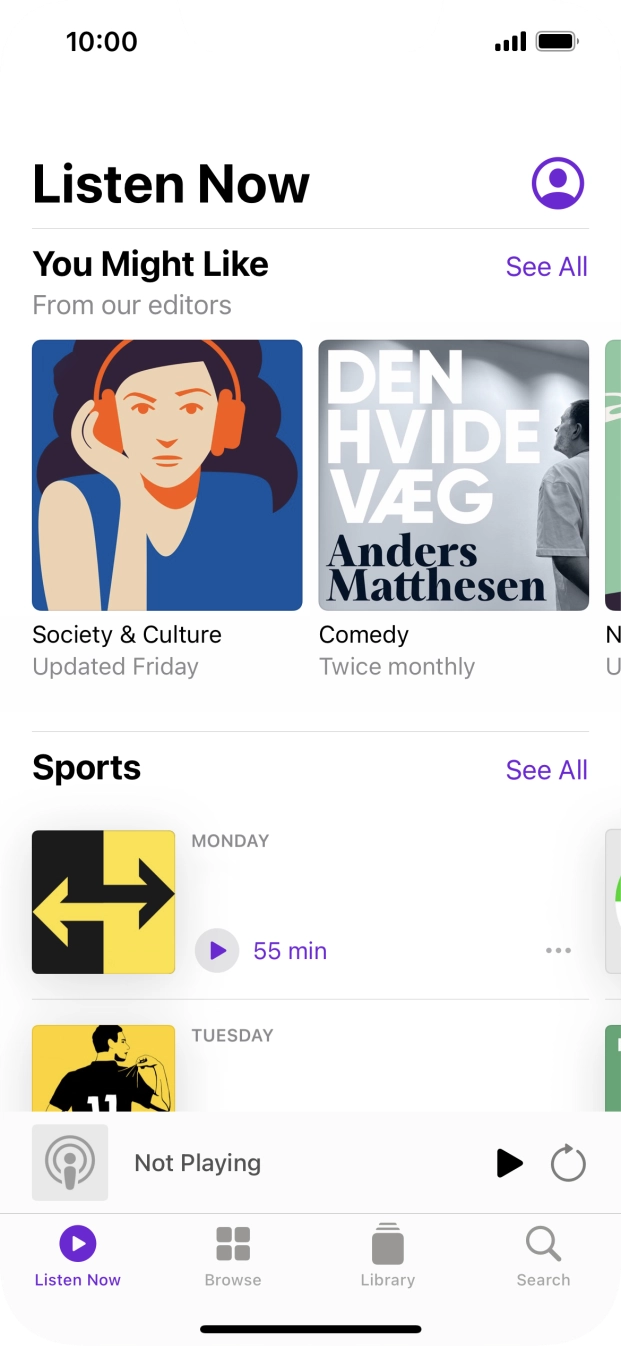Open the Society & Culture podcast card

167,475
